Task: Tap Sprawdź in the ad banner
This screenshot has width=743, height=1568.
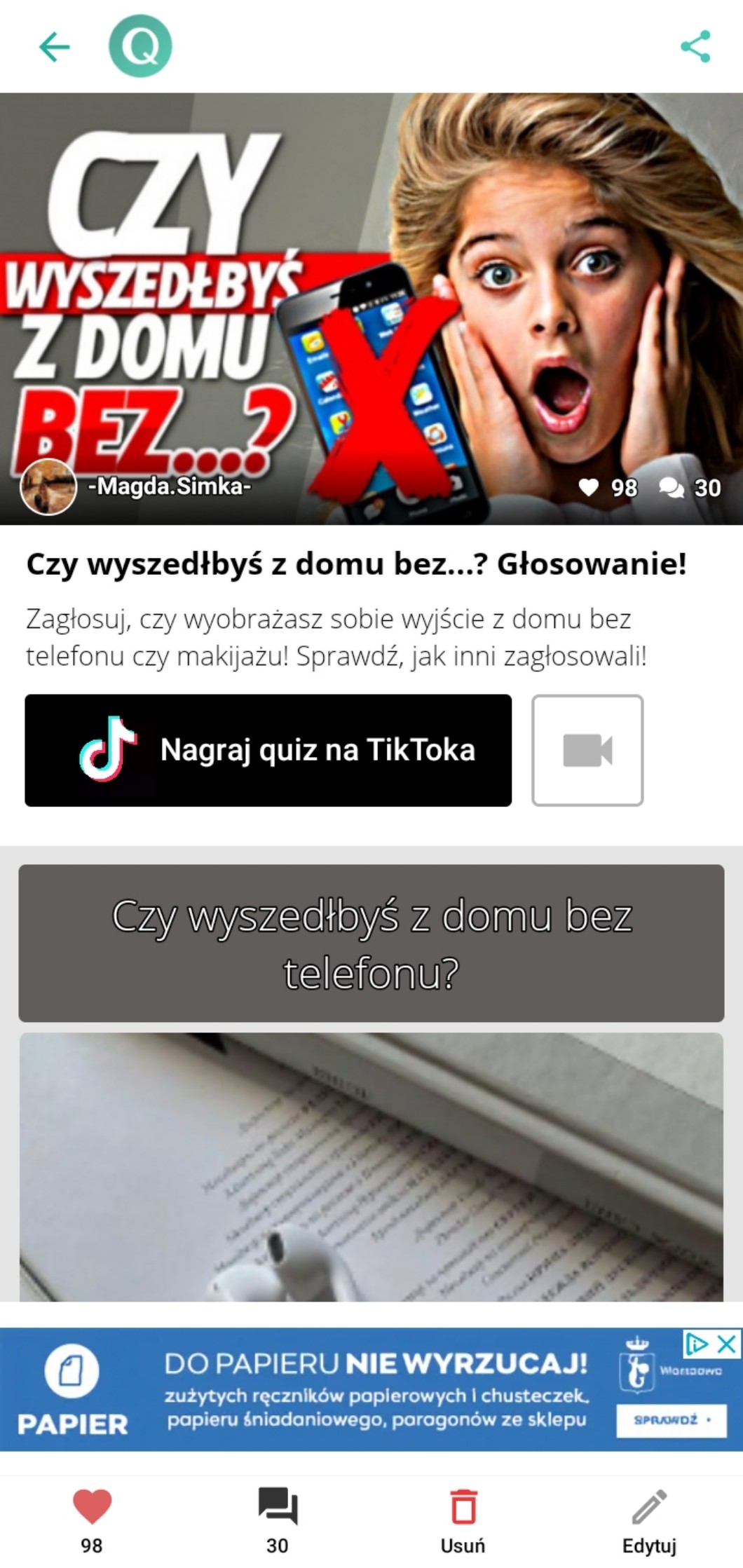Action: coord(672,1419)
